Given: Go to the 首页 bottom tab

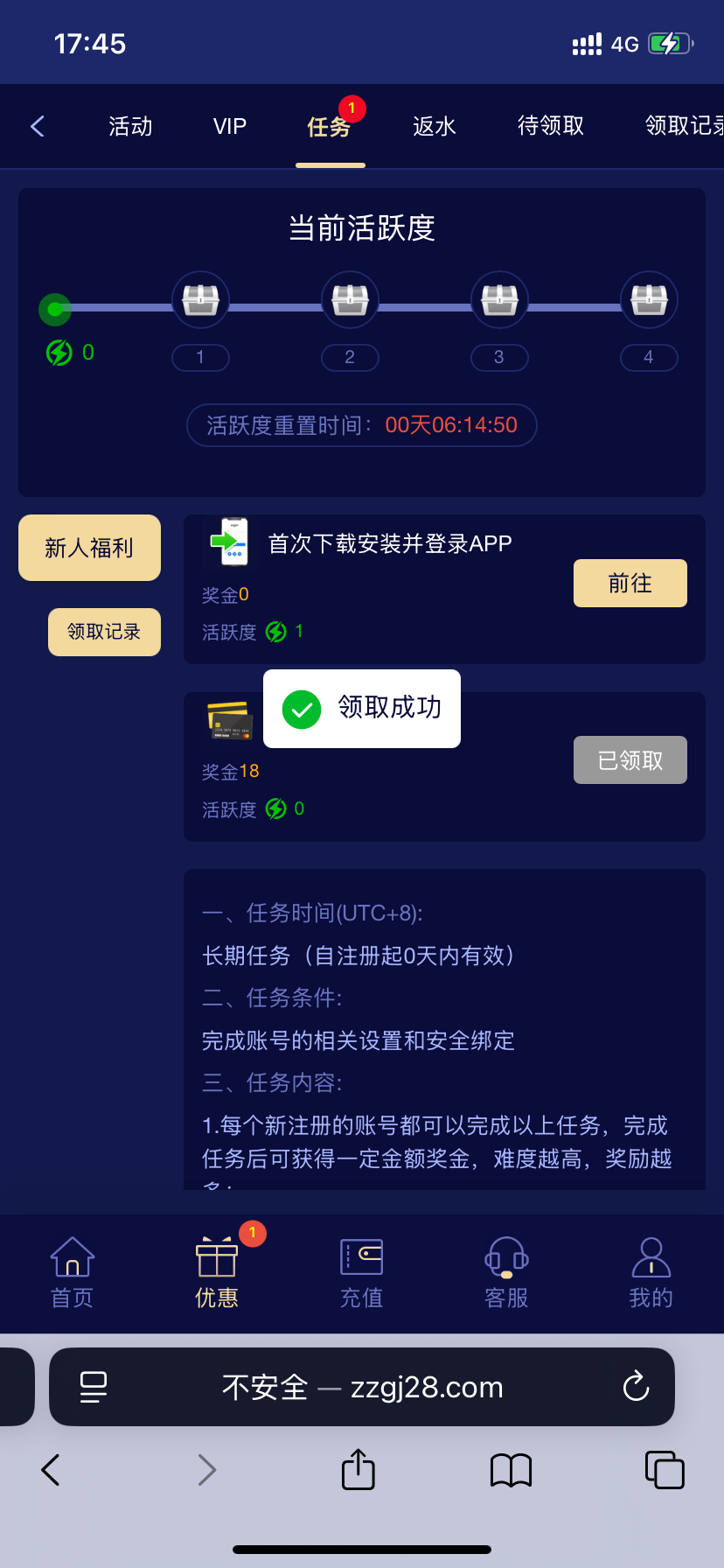Looking at the screenshot, I should [73, 1273].
